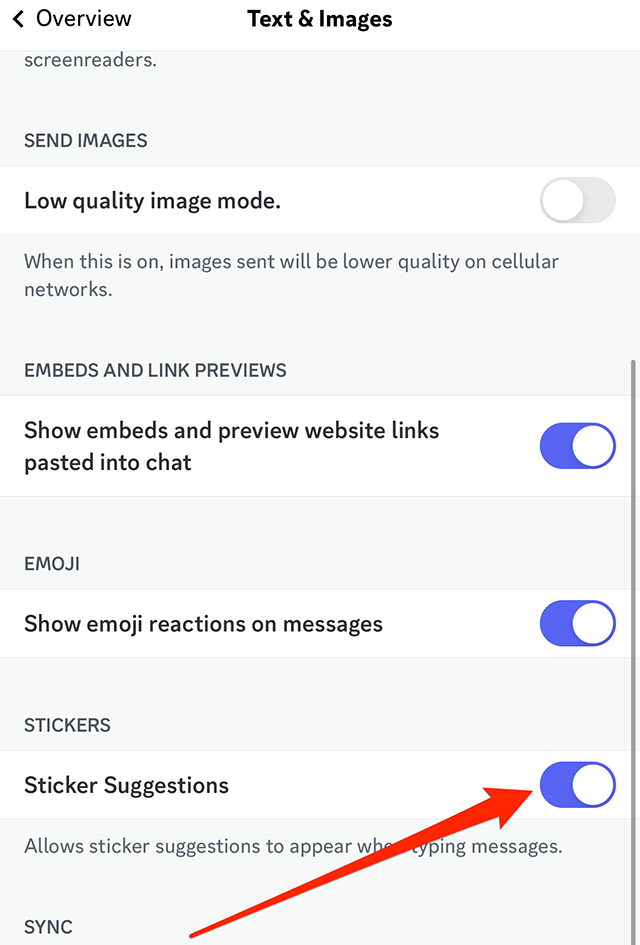Go back to Overview
The image size is (640, 945).
click(70, 19)
